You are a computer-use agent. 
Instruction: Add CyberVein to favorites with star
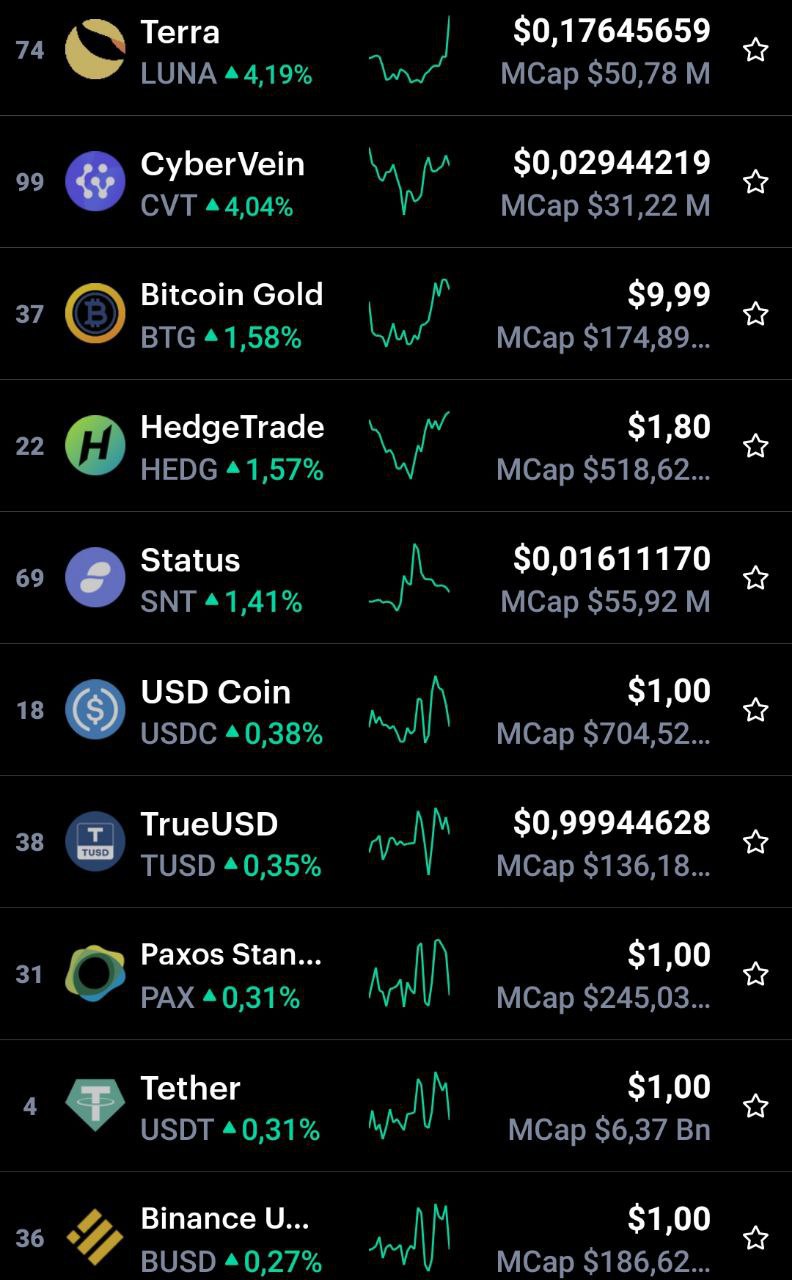coord(756,182)
